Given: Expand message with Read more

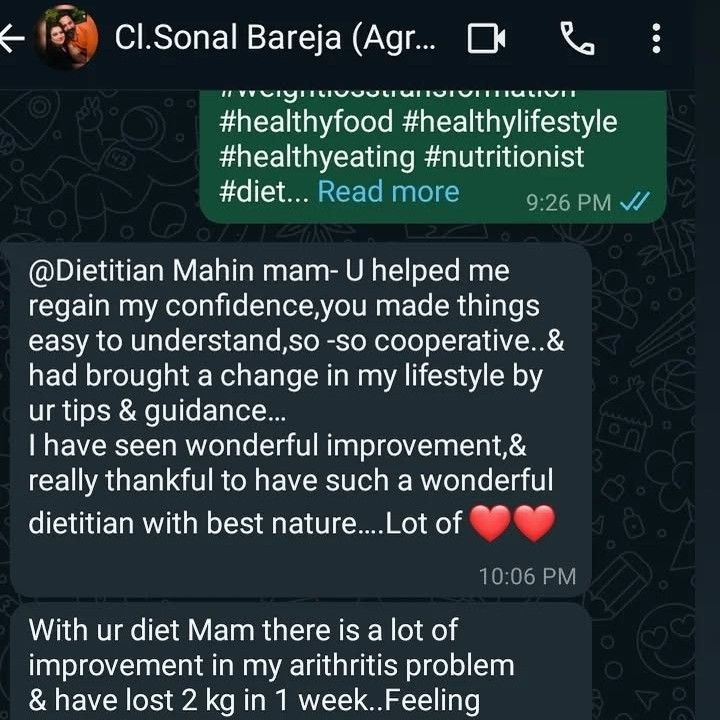Looking at the screenshot, I should 388,191.
